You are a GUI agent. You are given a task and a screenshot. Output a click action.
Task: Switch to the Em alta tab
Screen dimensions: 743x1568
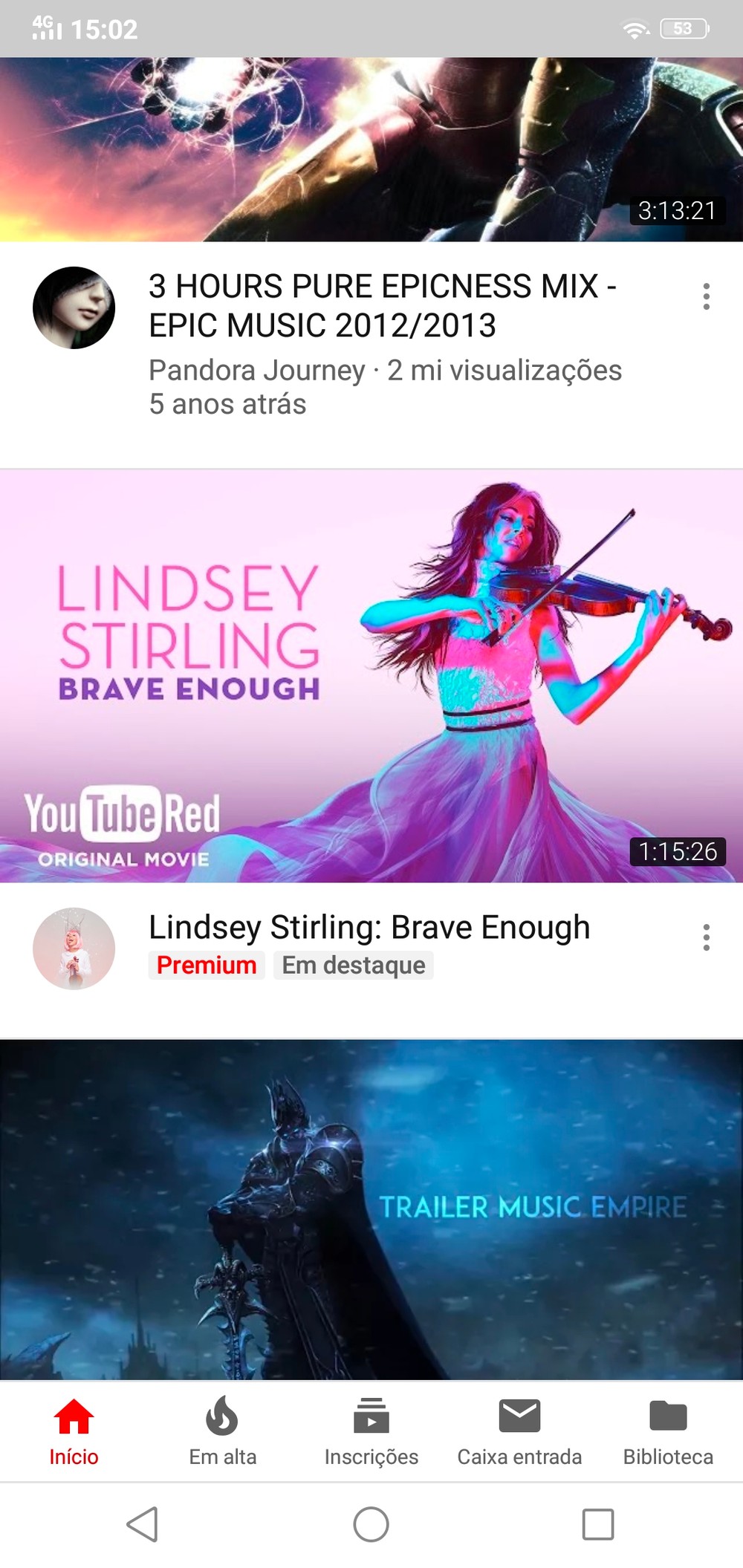click(x=222, y=1431)
